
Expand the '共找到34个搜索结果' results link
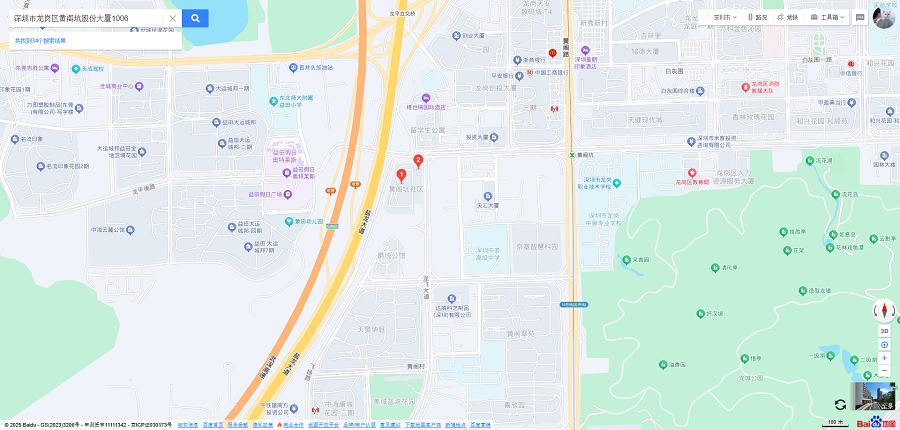click(x=40, y=41)
